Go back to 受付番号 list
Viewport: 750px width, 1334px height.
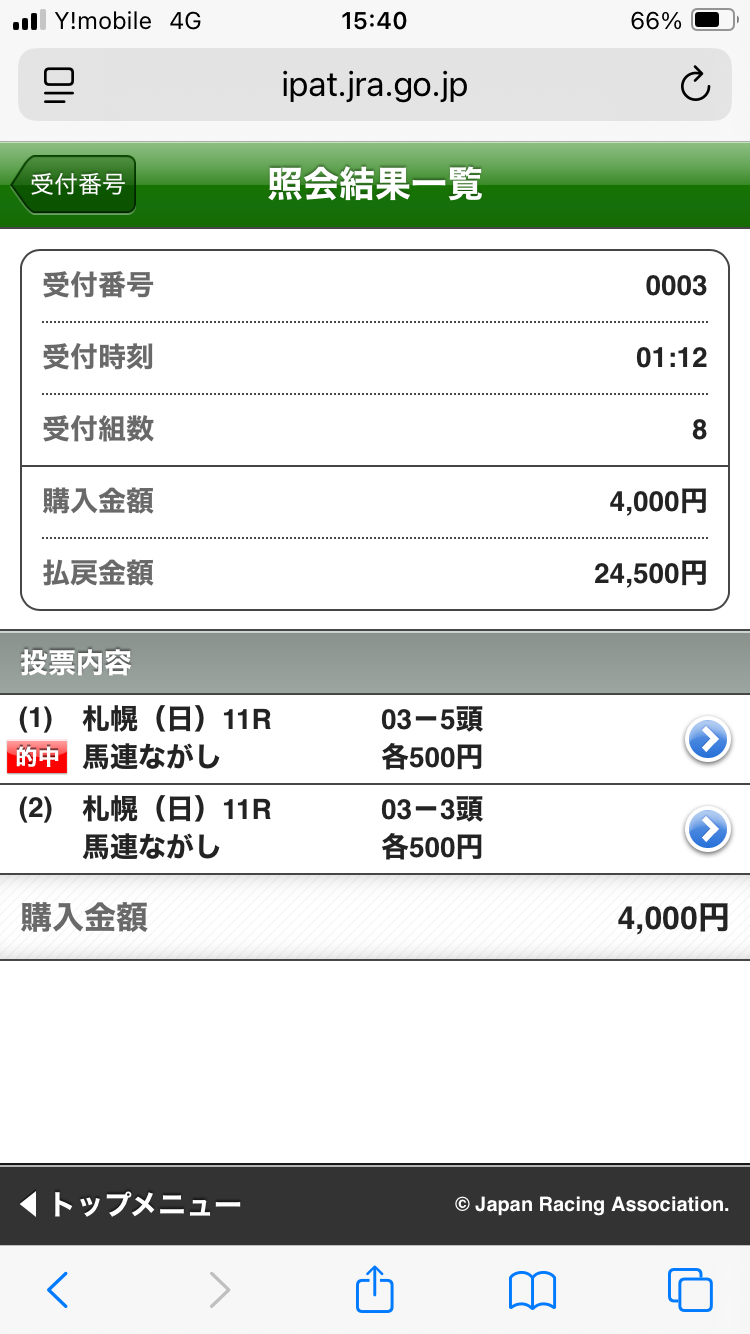click(x=73, y=185)
